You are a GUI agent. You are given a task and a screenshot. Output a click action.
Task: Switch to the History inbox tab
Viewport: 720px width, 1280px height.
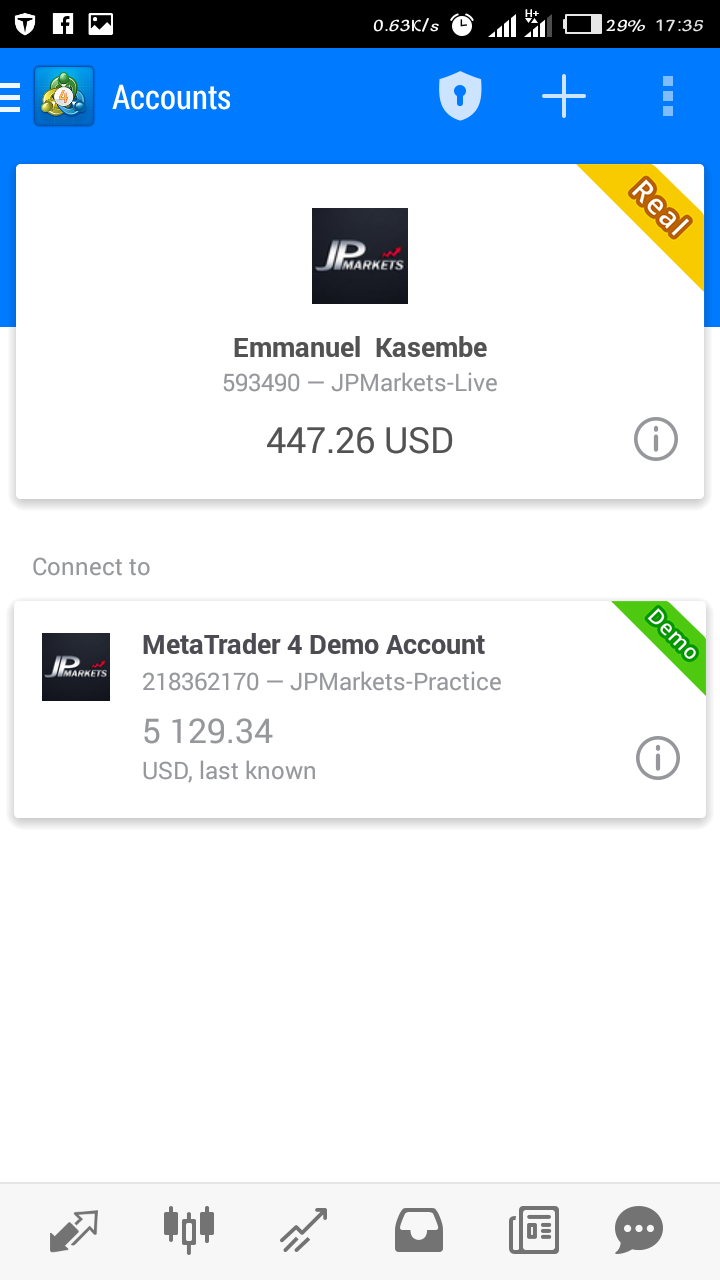coord(419,1230)
